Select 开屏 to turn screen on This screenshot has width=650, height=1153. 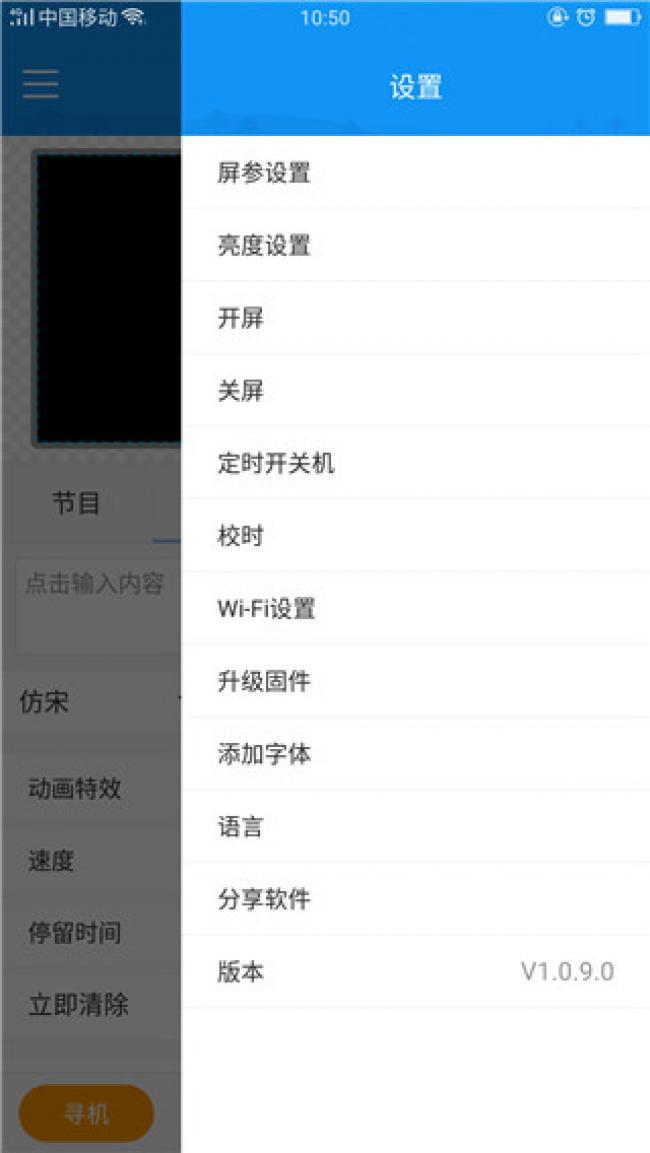pos(241,318)
